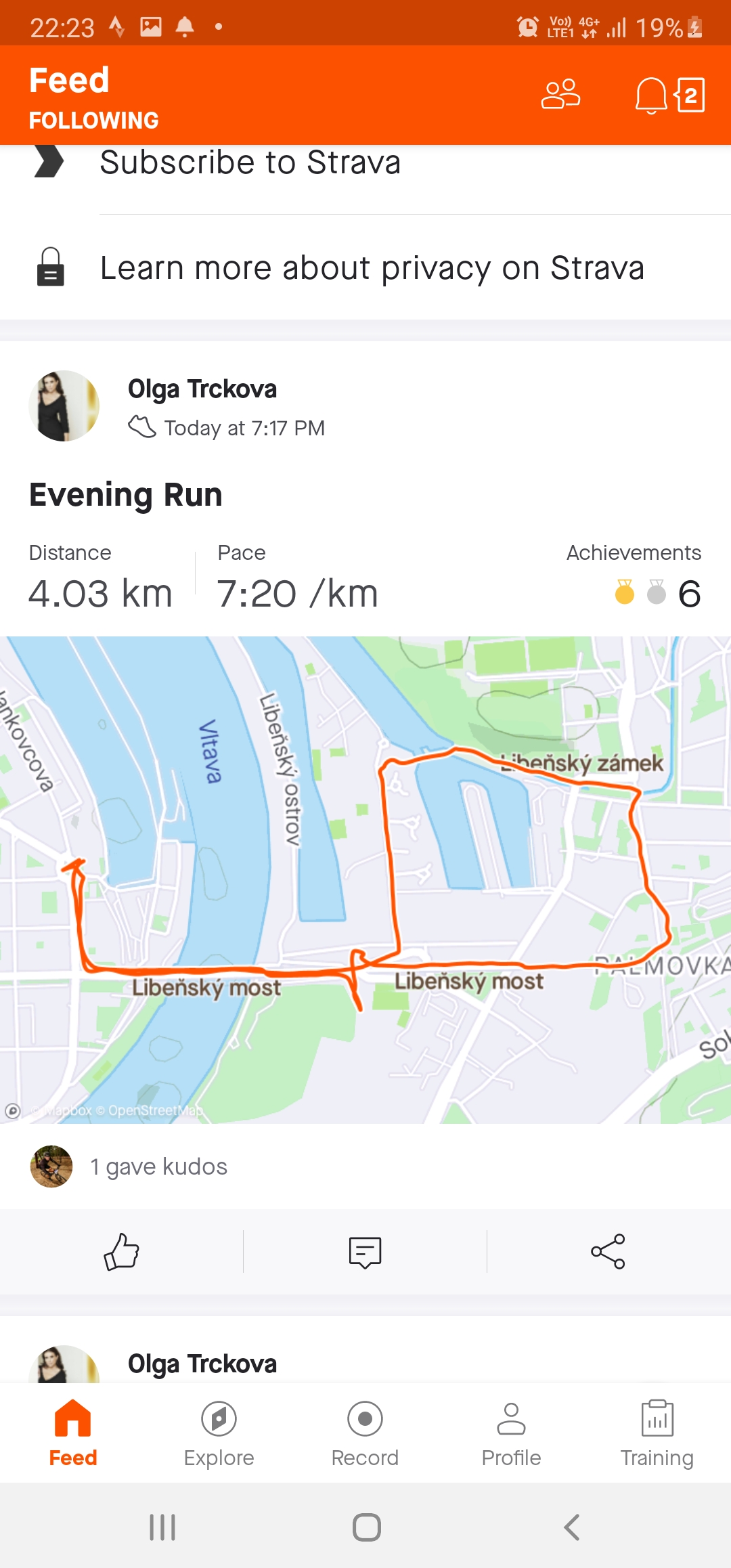Switch to the Record tab
This screenshot has width=731, height=1568.
pos(365,1433)
